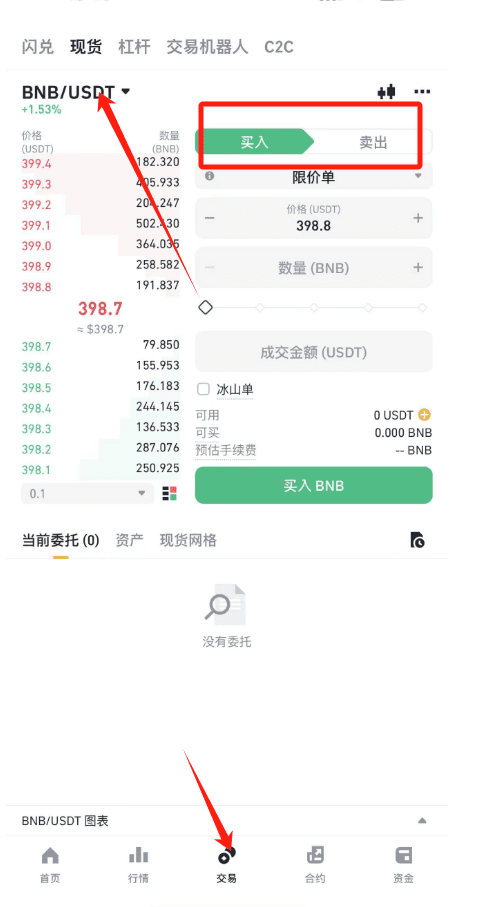Increase the price with the plus button
The width and height of the screenshot is (481, 907).
418,218
